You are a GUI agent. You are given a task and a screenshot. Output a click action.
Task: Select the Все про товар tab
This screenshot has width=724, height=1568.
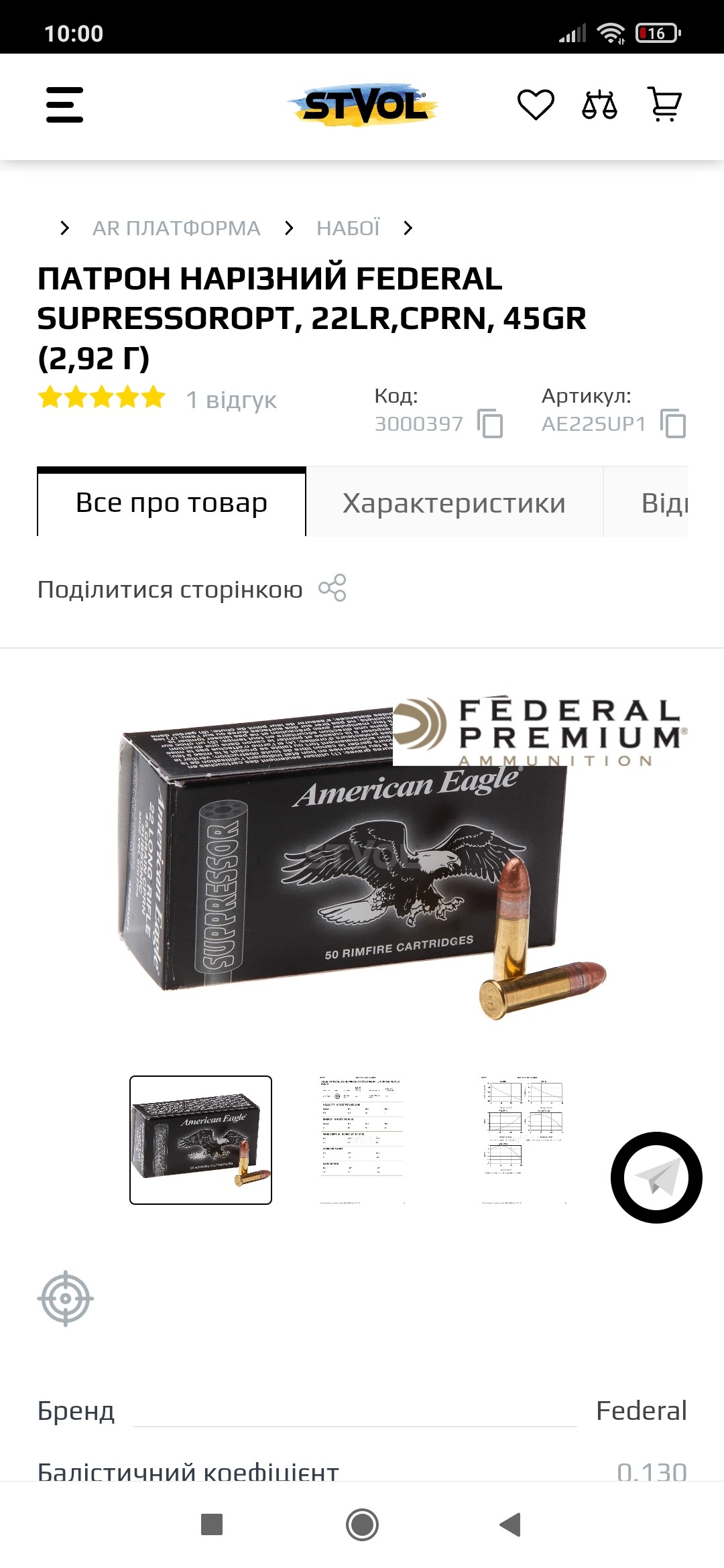172,502
